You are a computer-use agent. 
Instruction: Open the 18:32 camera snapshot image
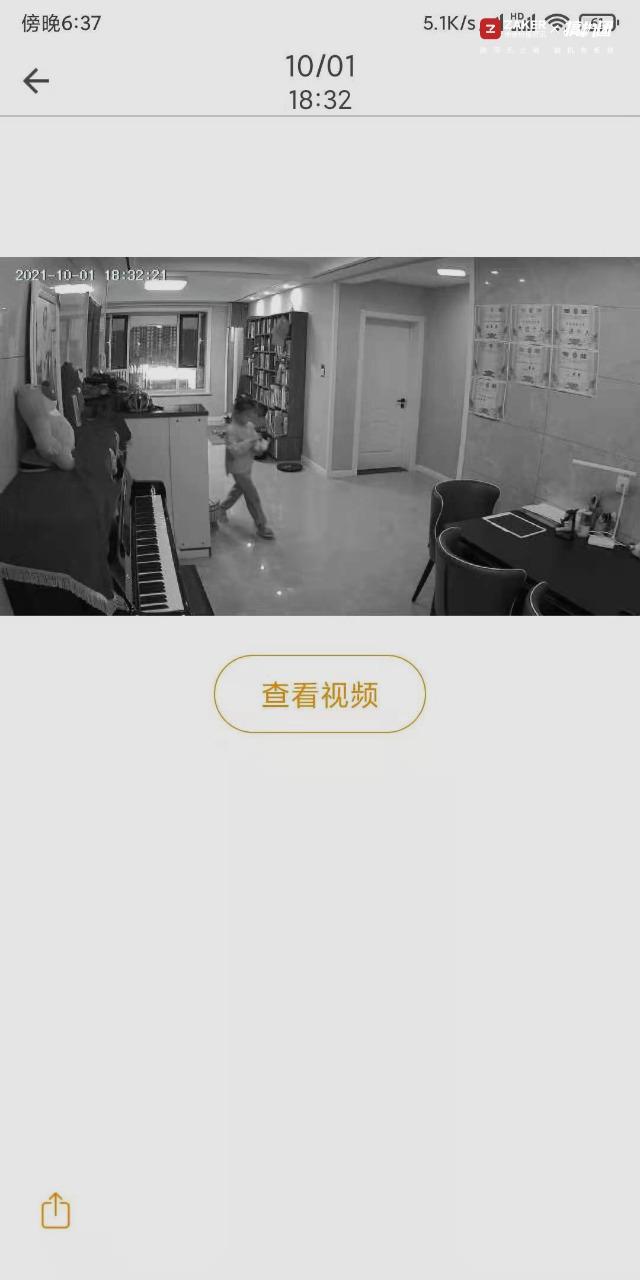click(320, 436)
